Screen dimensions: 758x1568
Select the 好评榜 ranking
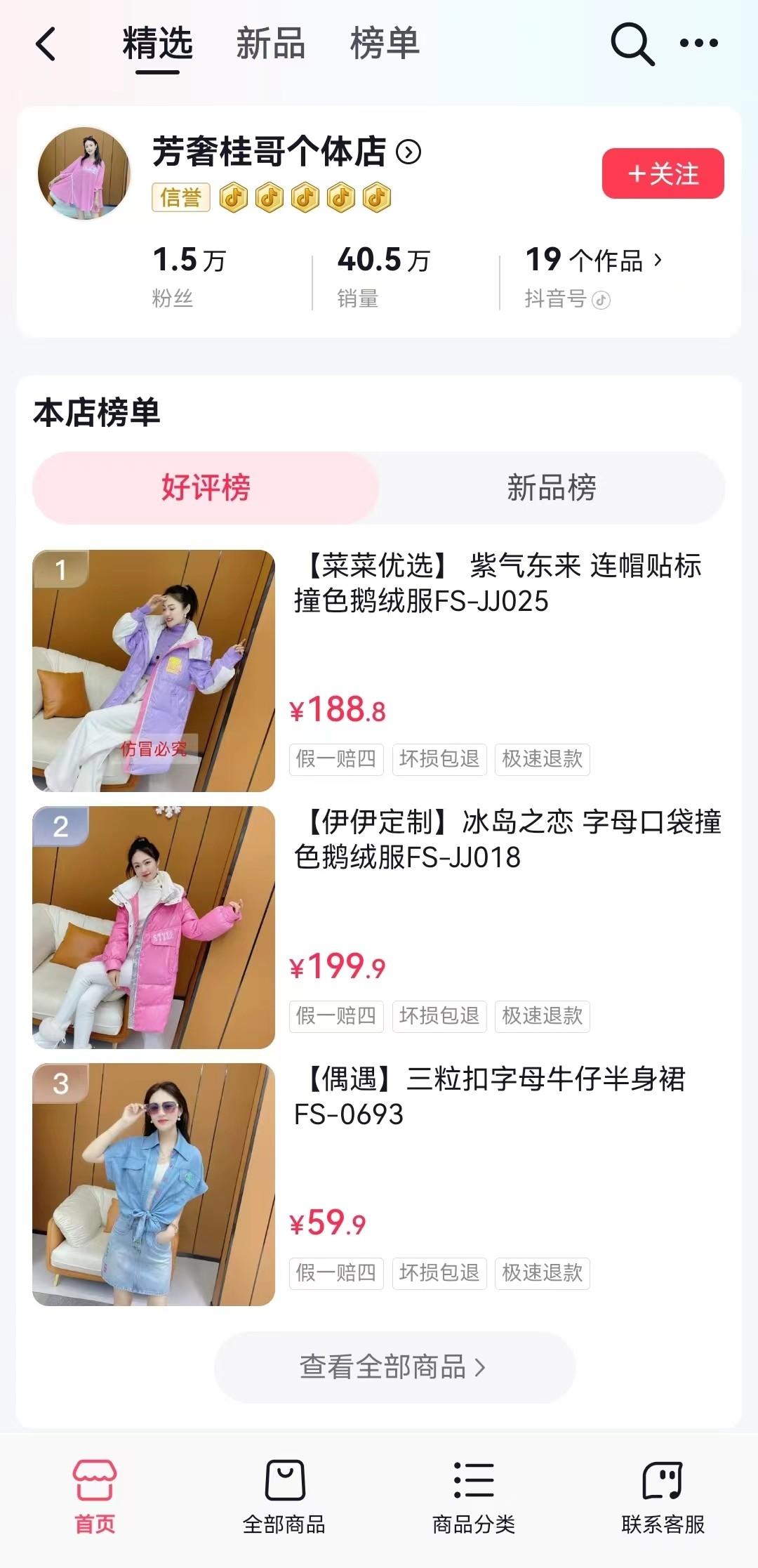[206, 487]
